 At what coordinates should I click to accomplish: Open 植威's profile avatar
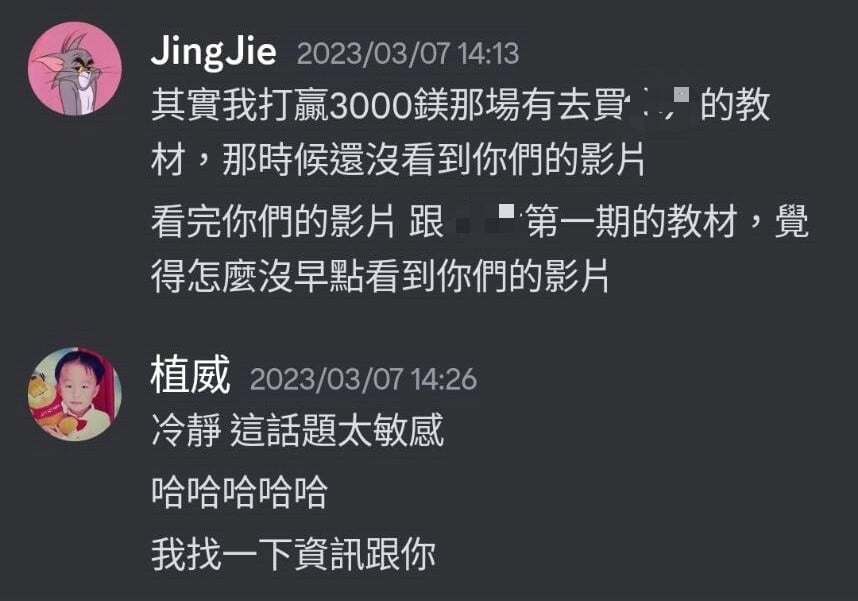tap(75, 394)
